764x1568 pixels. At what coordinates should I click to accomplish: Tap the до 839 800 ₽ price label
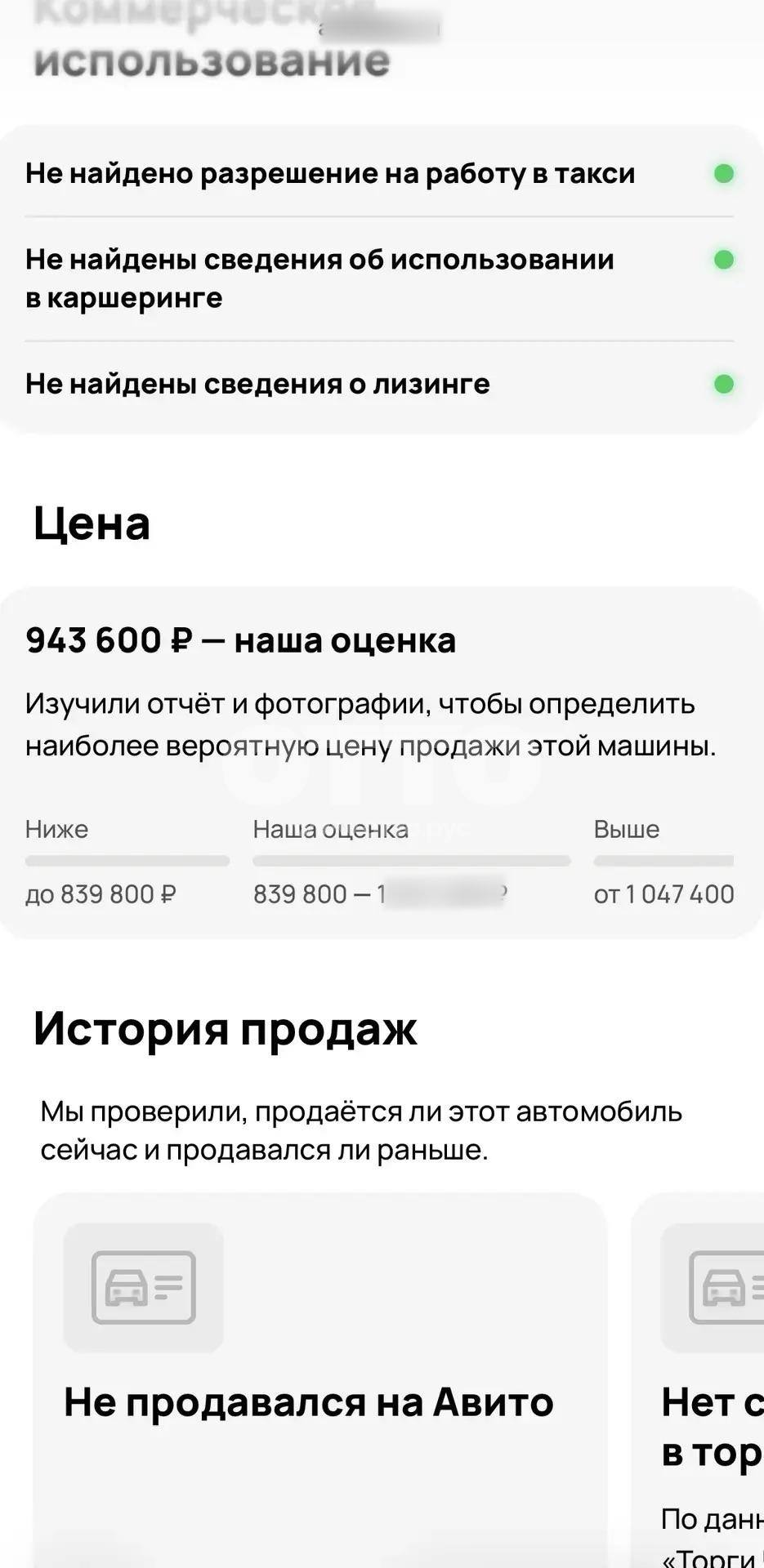click(101, 893)
